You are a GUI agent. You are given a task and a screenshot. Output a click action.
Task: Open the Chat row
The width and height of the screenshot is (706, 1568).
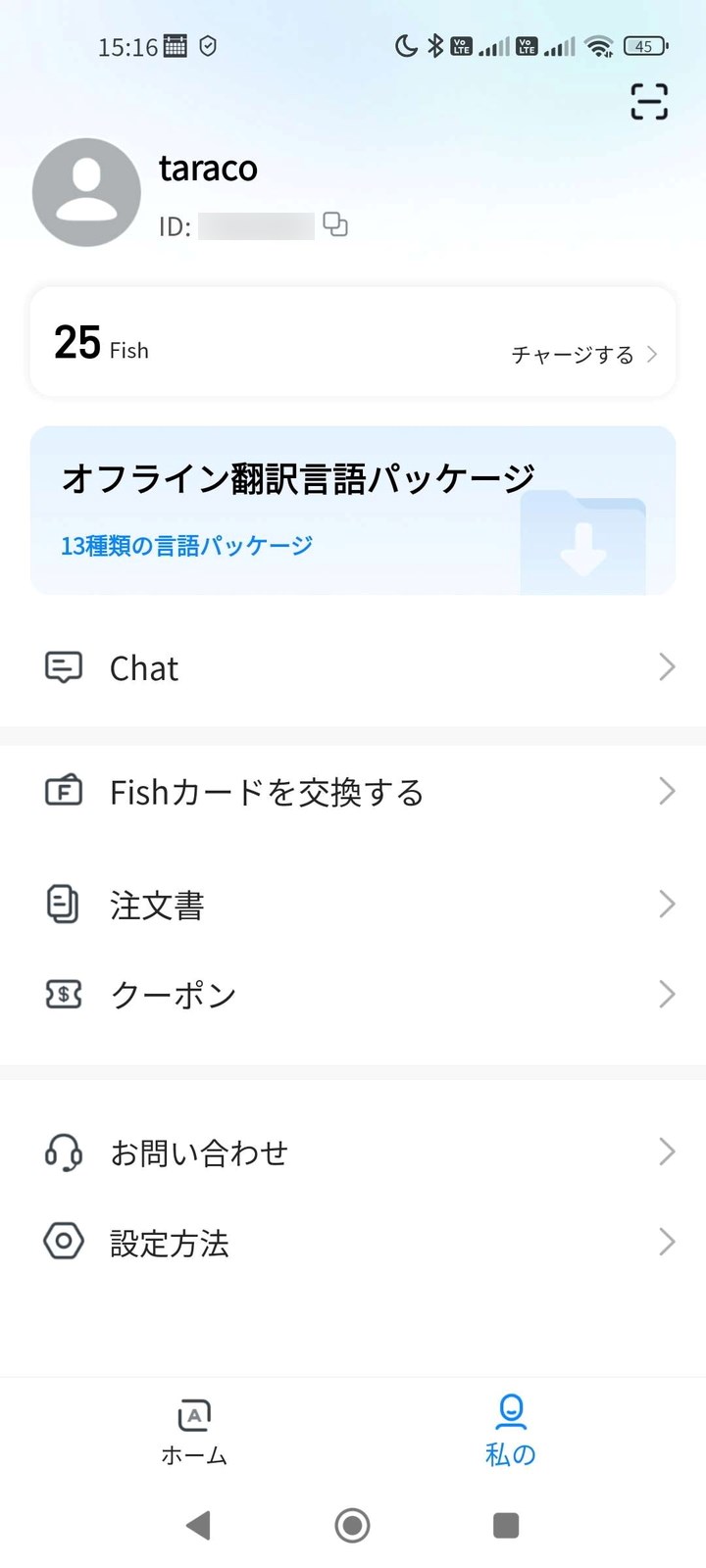(353, 667)
